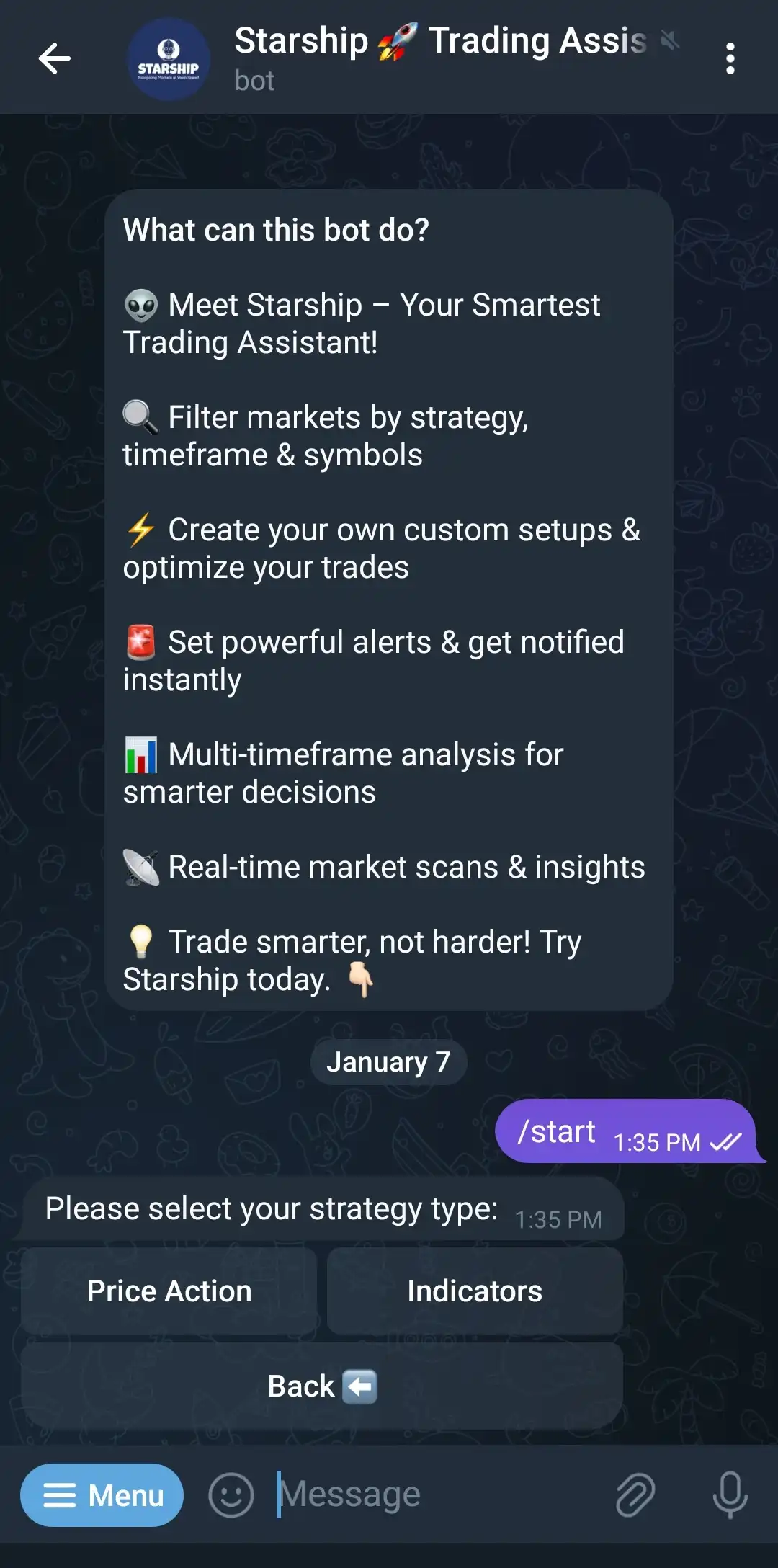This screenshot has height=1568, width=778.
Task: Attach a file with the paperclip
Action: point(635,1495)
